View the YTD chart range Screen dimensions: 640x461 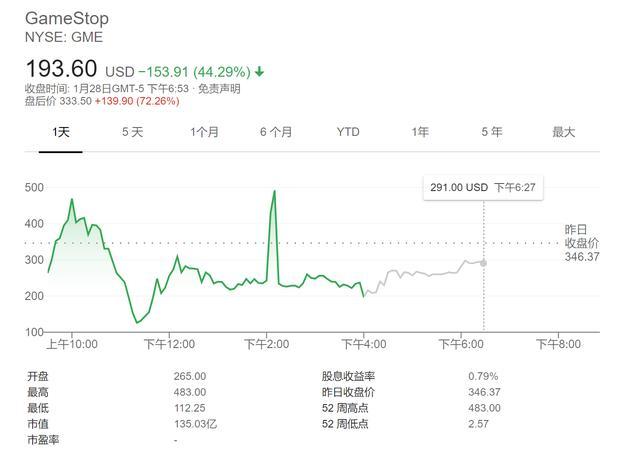click(x=348, y=132)
